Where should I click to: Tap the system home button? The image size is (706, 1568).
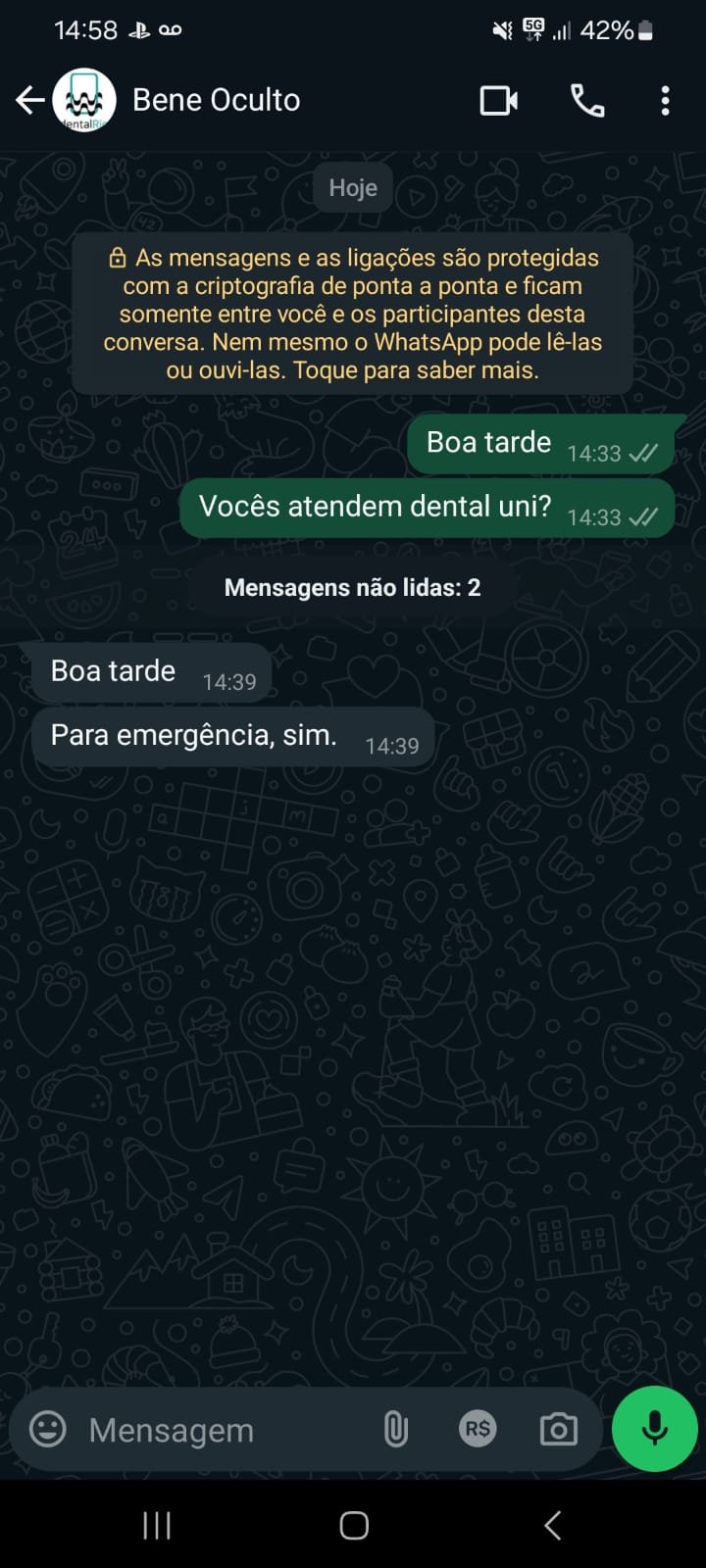coord(353,1525)
